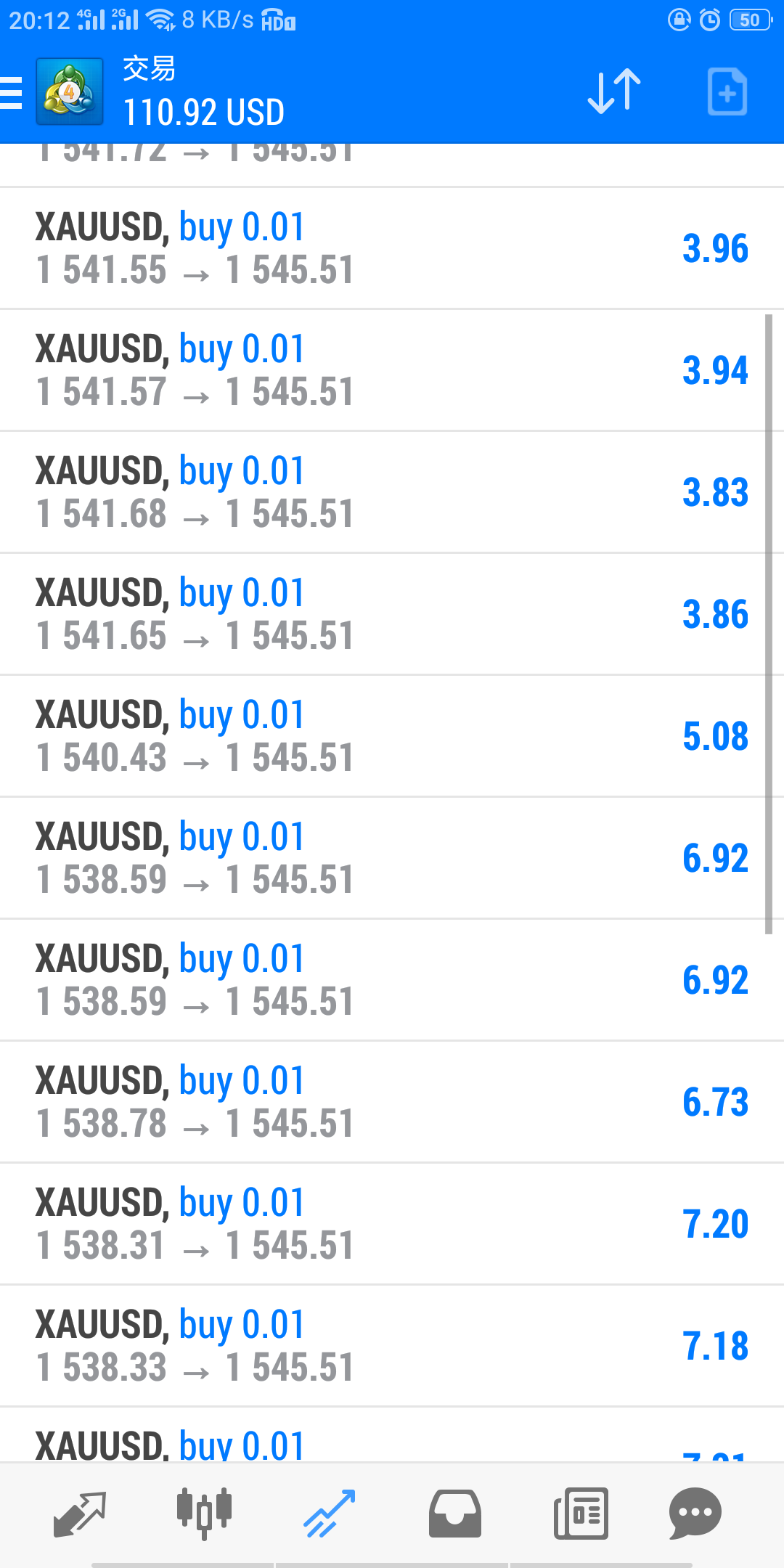784x1568 pixels.
Task: Open the XAUUSD position opened at 1 540.43
Action: [392, 736]
